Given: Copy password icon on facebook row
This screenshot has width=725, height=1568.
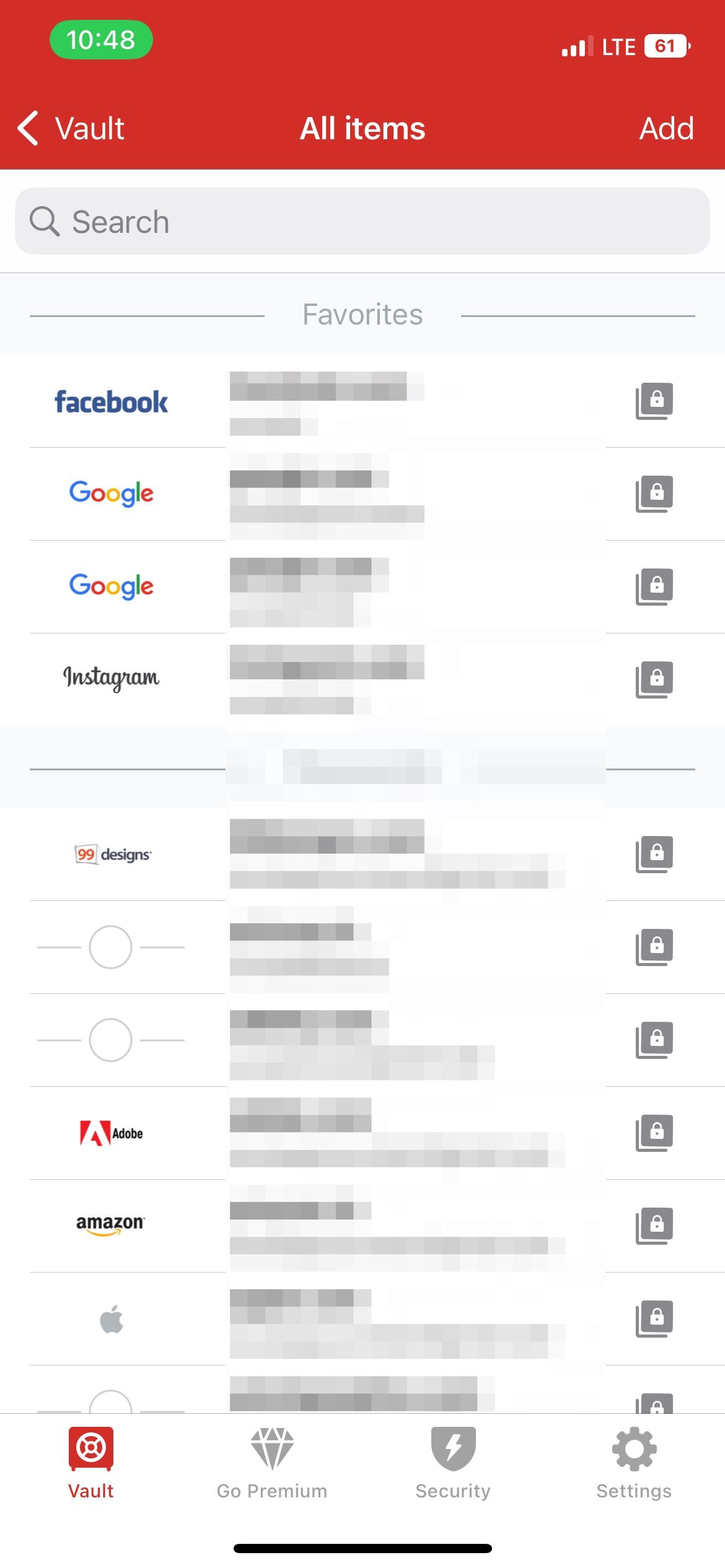Looking at the screenshot, I should click(654, 401).
